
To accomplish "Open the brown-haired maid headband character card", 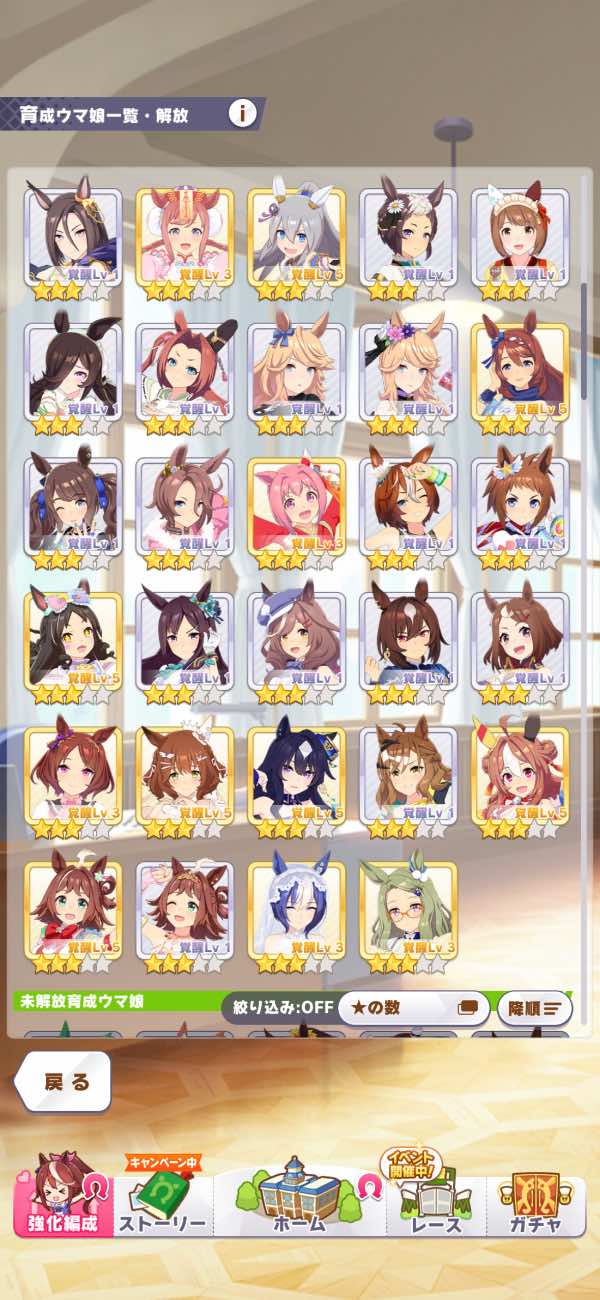I will pos(521,243).
